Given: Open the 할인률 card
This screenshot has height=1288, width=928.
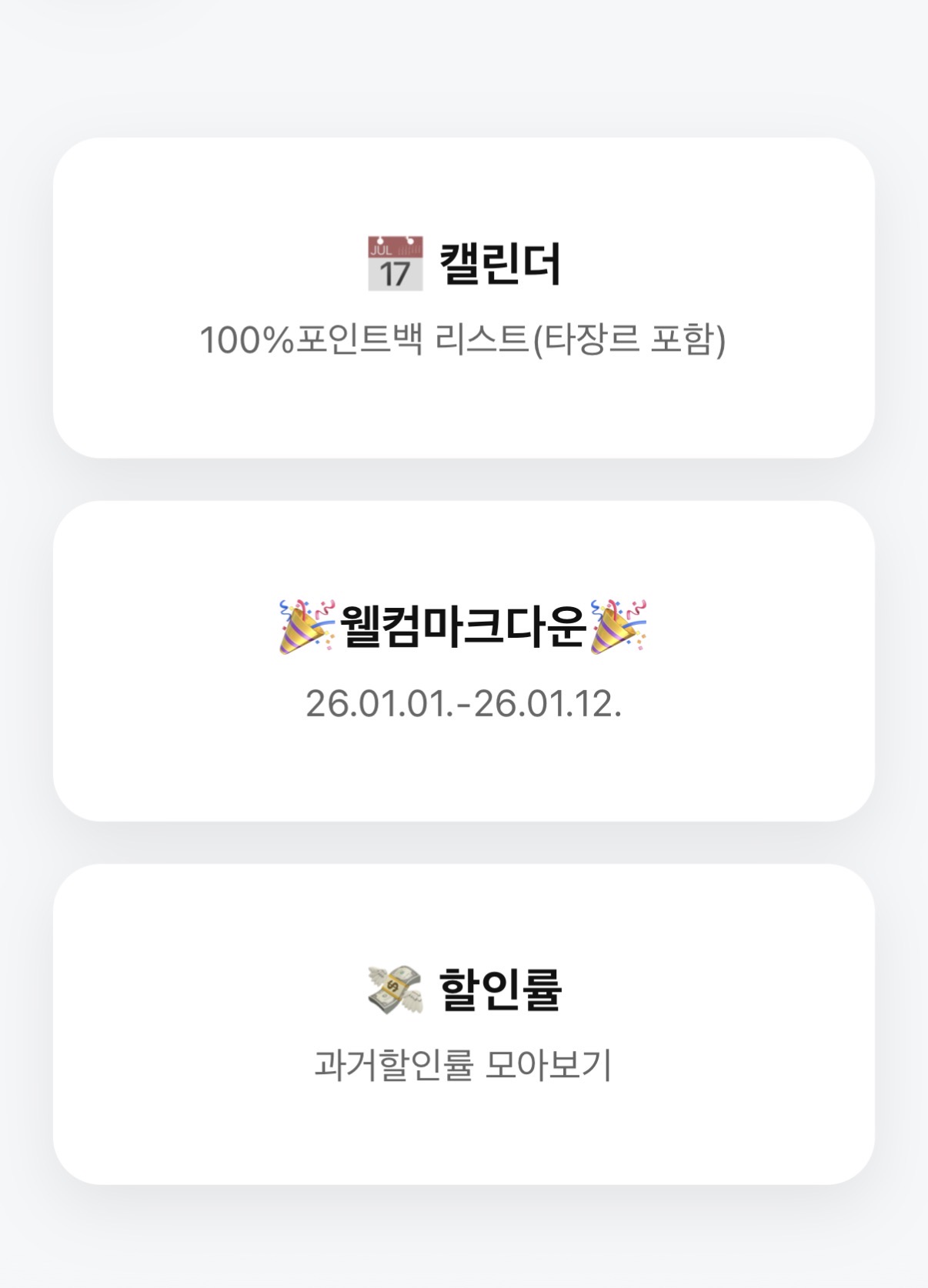Looking at the screenshot, I should tap(463, 1023).
